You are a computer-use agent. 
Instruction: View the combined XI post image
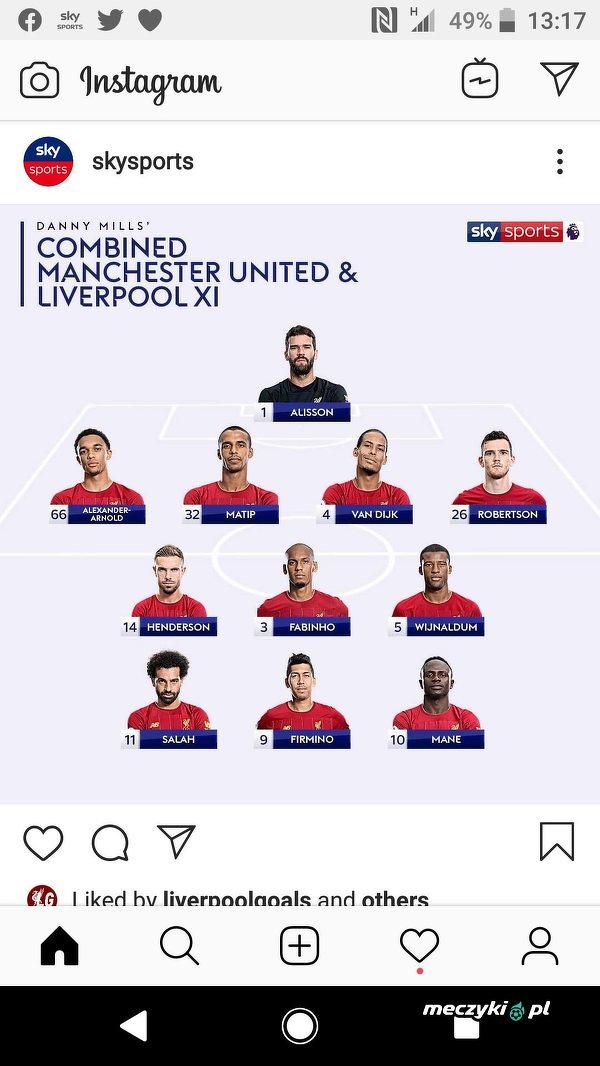pos(300,504)
